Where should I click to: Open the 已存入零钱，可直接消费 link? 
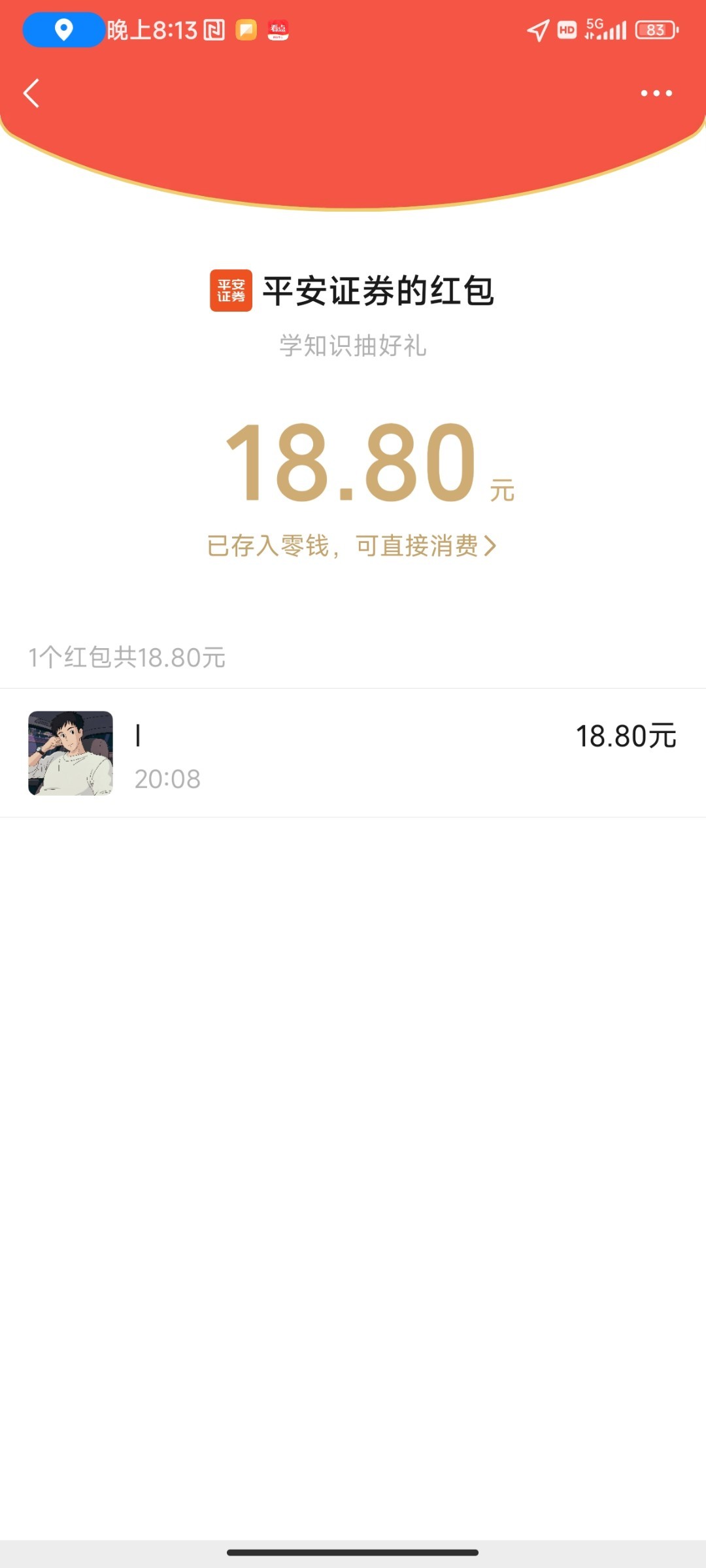click(352, 546)
